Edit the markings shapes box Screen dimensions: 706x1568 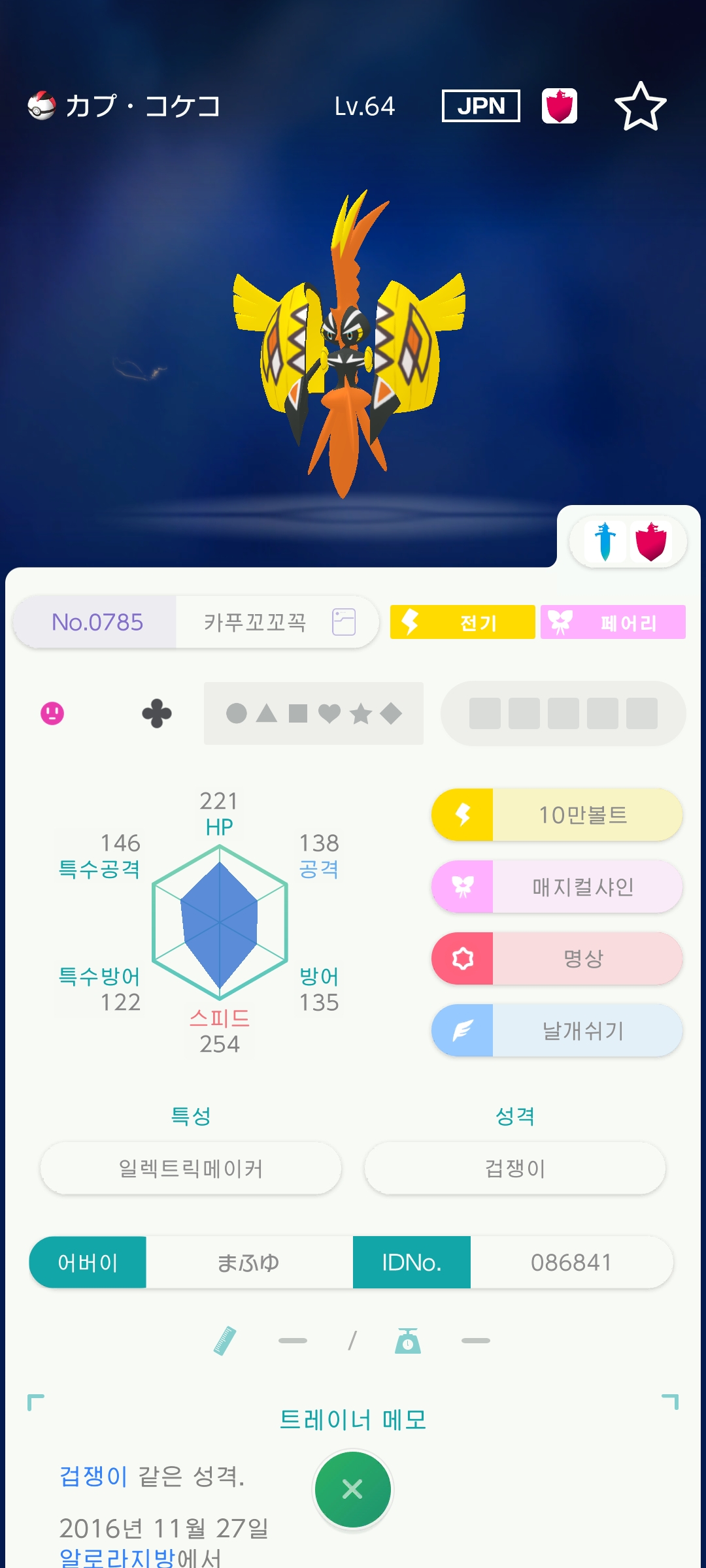click(x=314, y=713)
